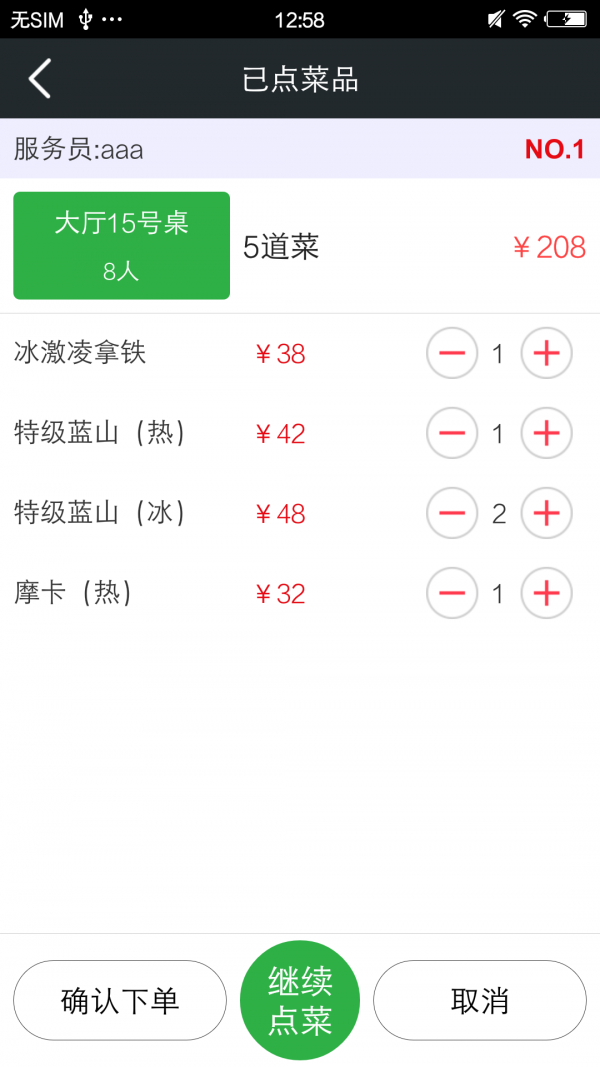
Task: Confirm the order with 确认下单
Action: pyautogui.click(x=120, y=1000)
